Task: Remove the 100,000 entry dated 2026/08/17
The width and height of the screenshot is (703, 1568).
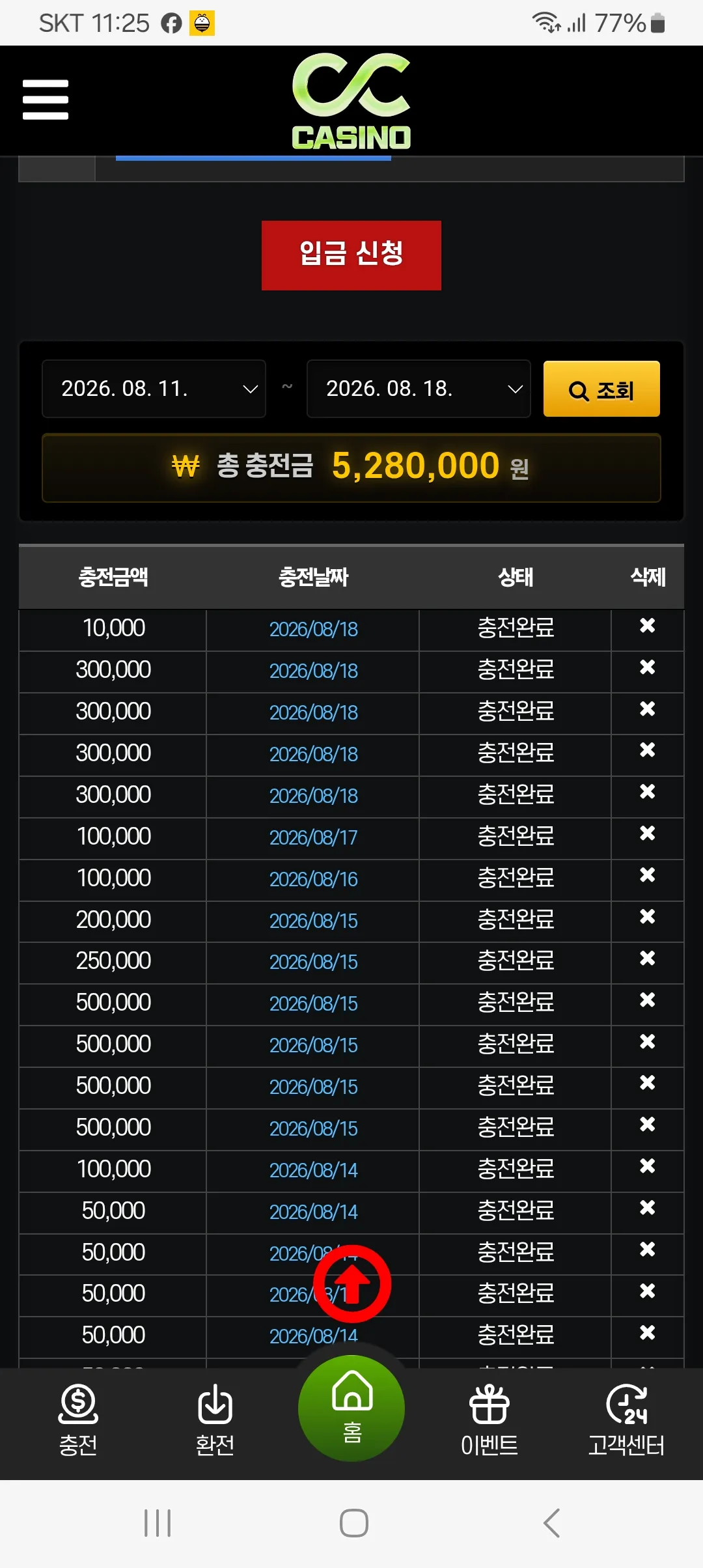Action: 647,833
